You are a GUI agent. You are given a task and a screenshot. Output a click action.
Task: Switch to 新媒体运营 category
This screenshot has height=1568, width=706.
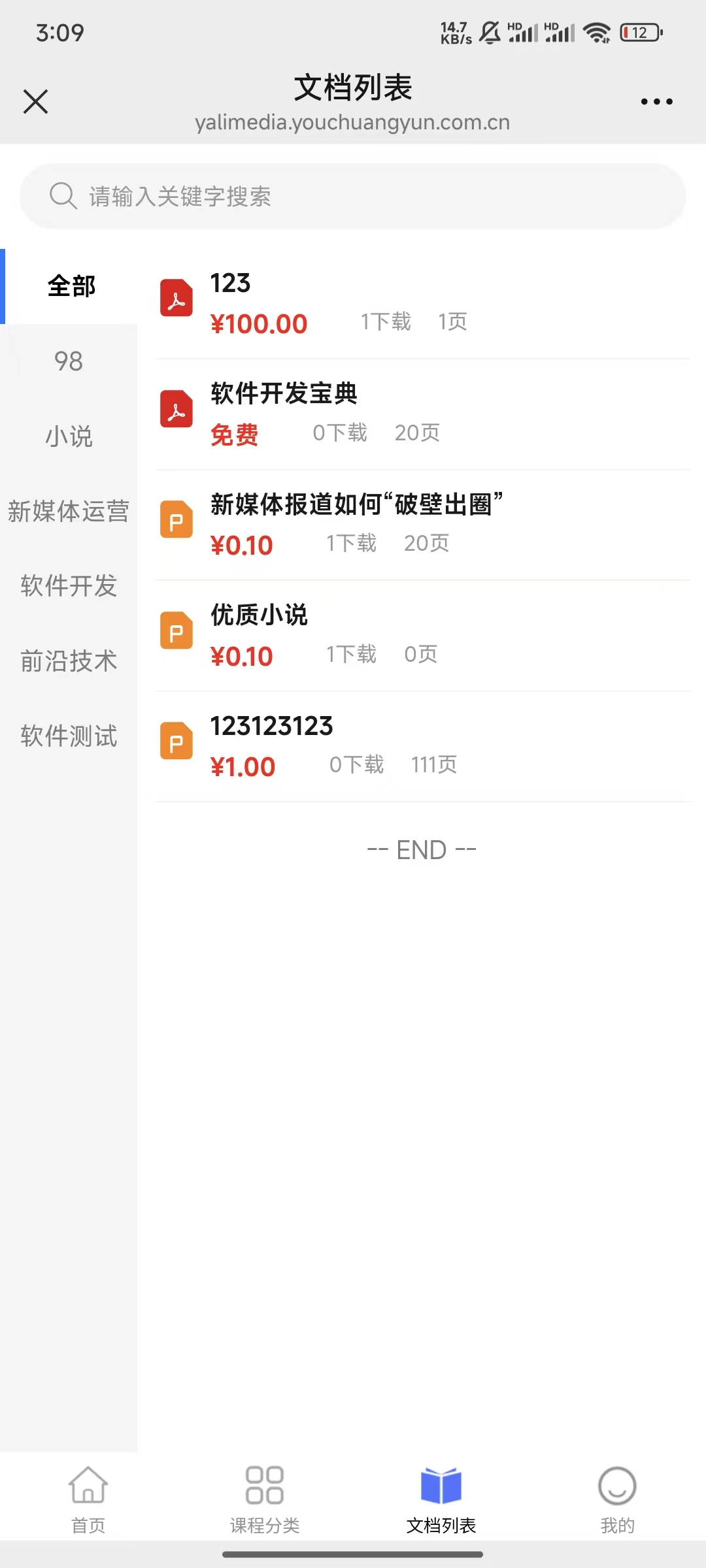(x=69, y=512)
